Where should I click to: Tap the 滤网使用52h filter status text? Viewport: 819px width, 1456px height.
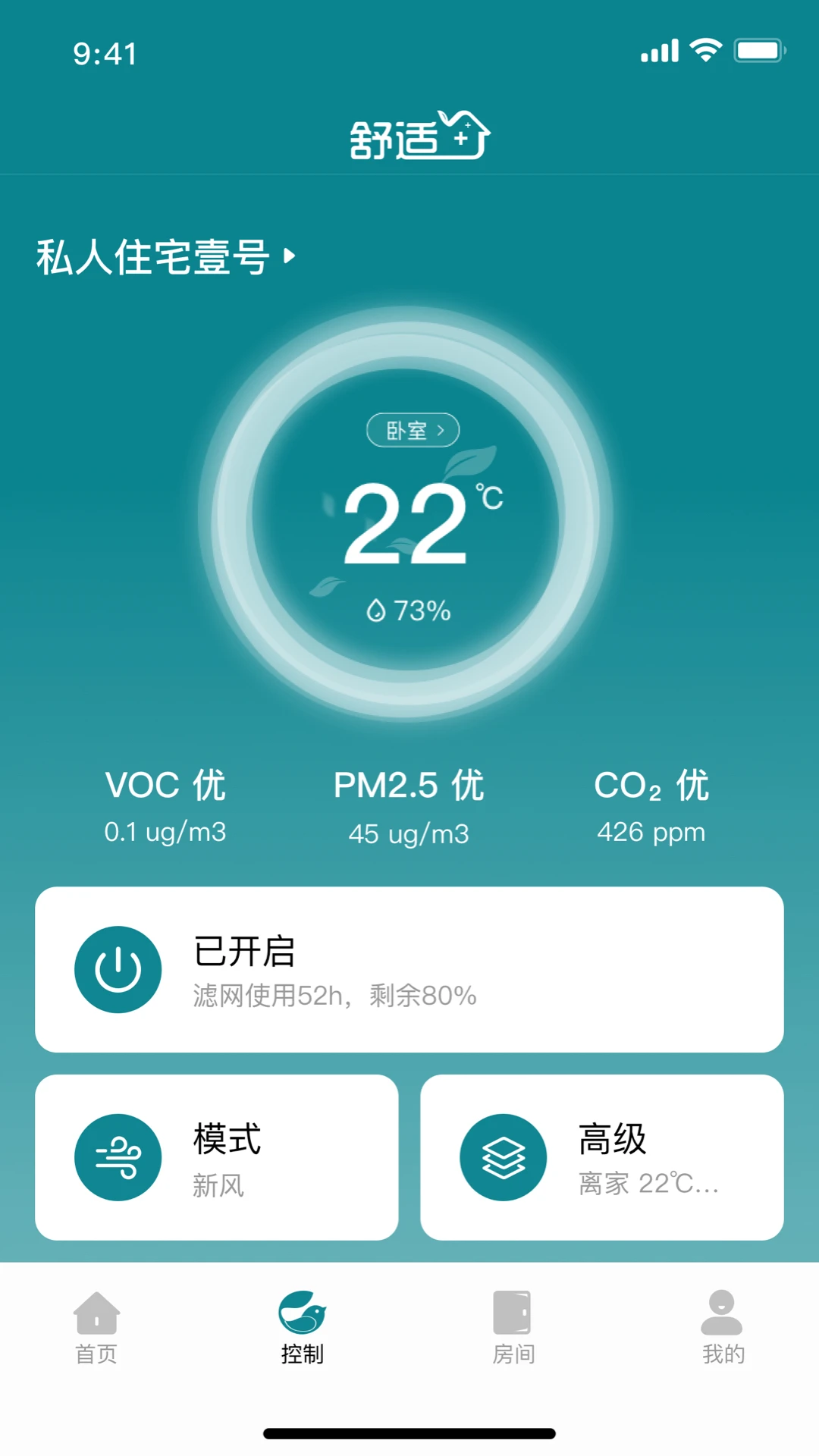(332, 996)
